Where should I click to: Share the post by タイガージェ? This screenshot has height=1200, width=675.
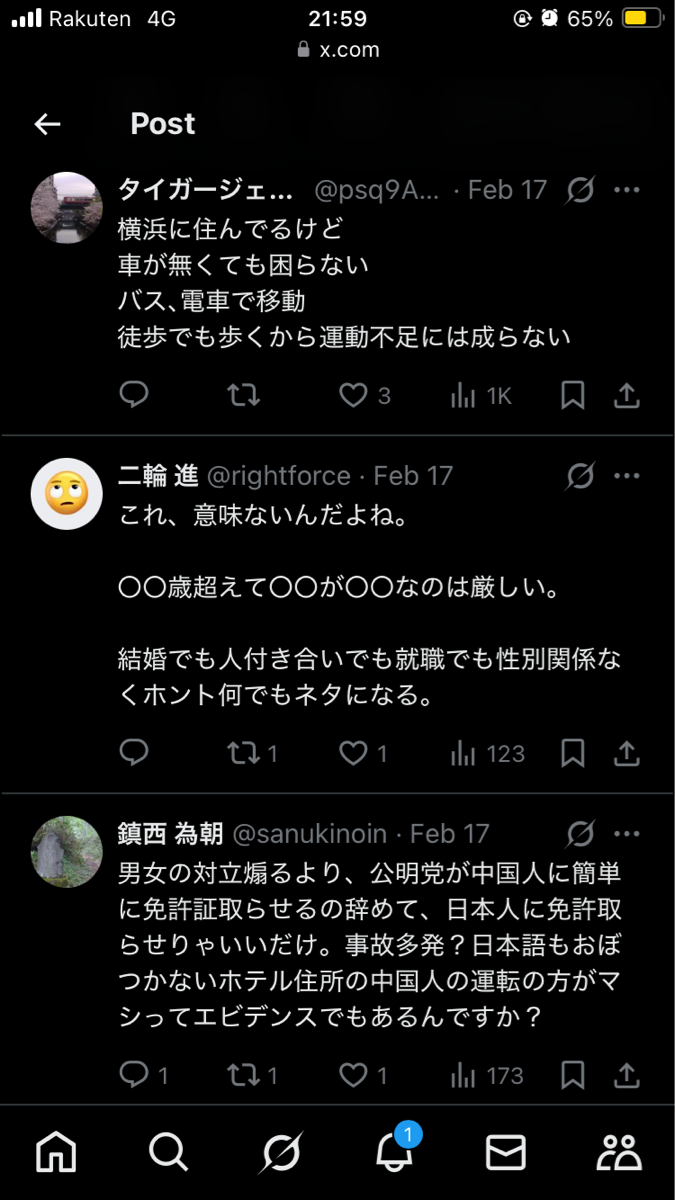tap(626, 396)
